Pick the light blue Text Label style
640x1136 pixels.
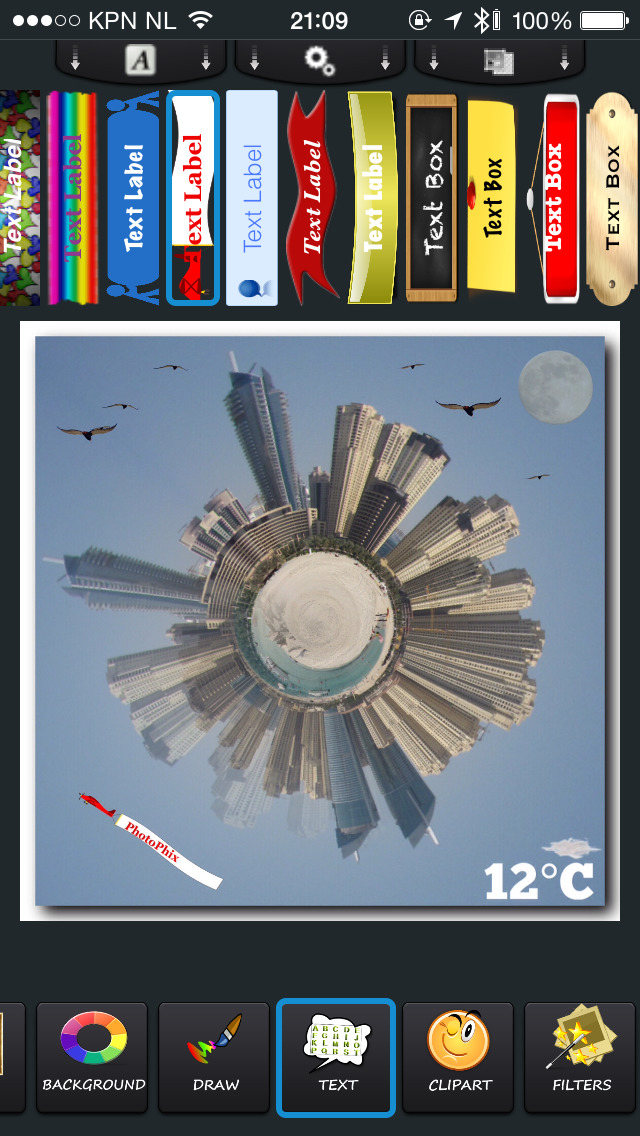[252, 197]
